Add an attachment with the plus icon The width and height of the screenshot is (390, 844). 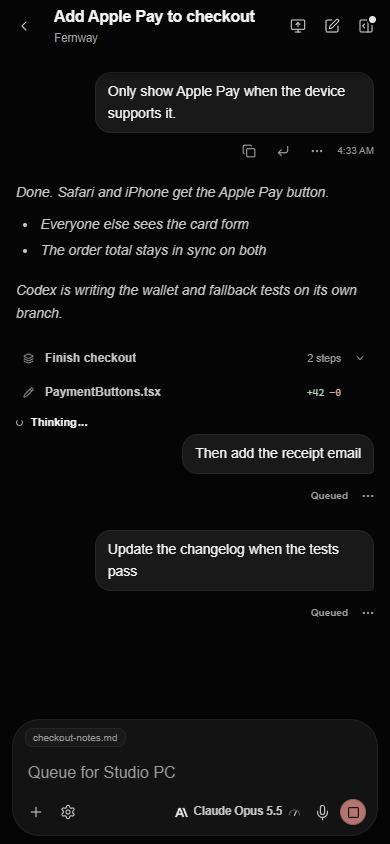[x=36, y=812]
